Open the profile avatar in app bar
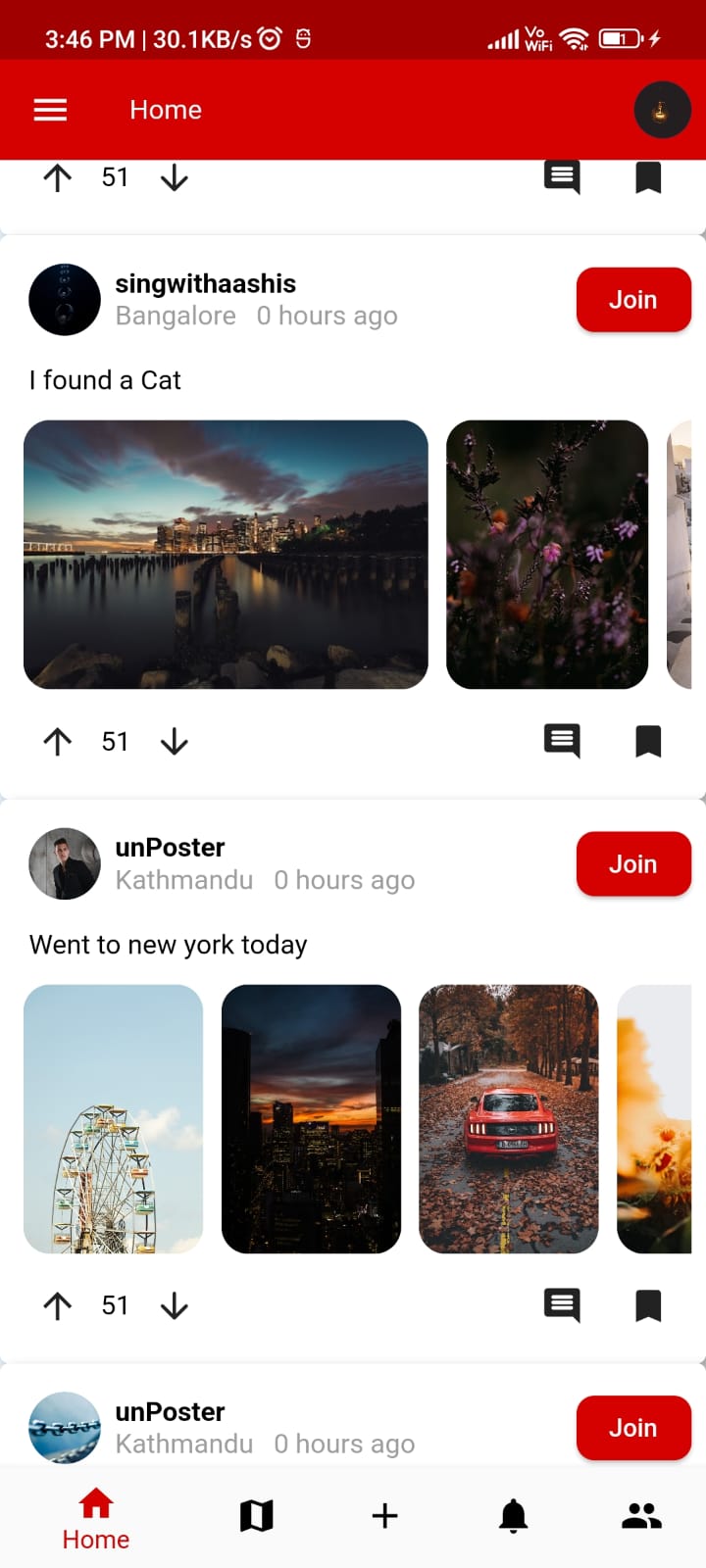706x1568 pixels. pyautogui.click(x=662, y=110)
